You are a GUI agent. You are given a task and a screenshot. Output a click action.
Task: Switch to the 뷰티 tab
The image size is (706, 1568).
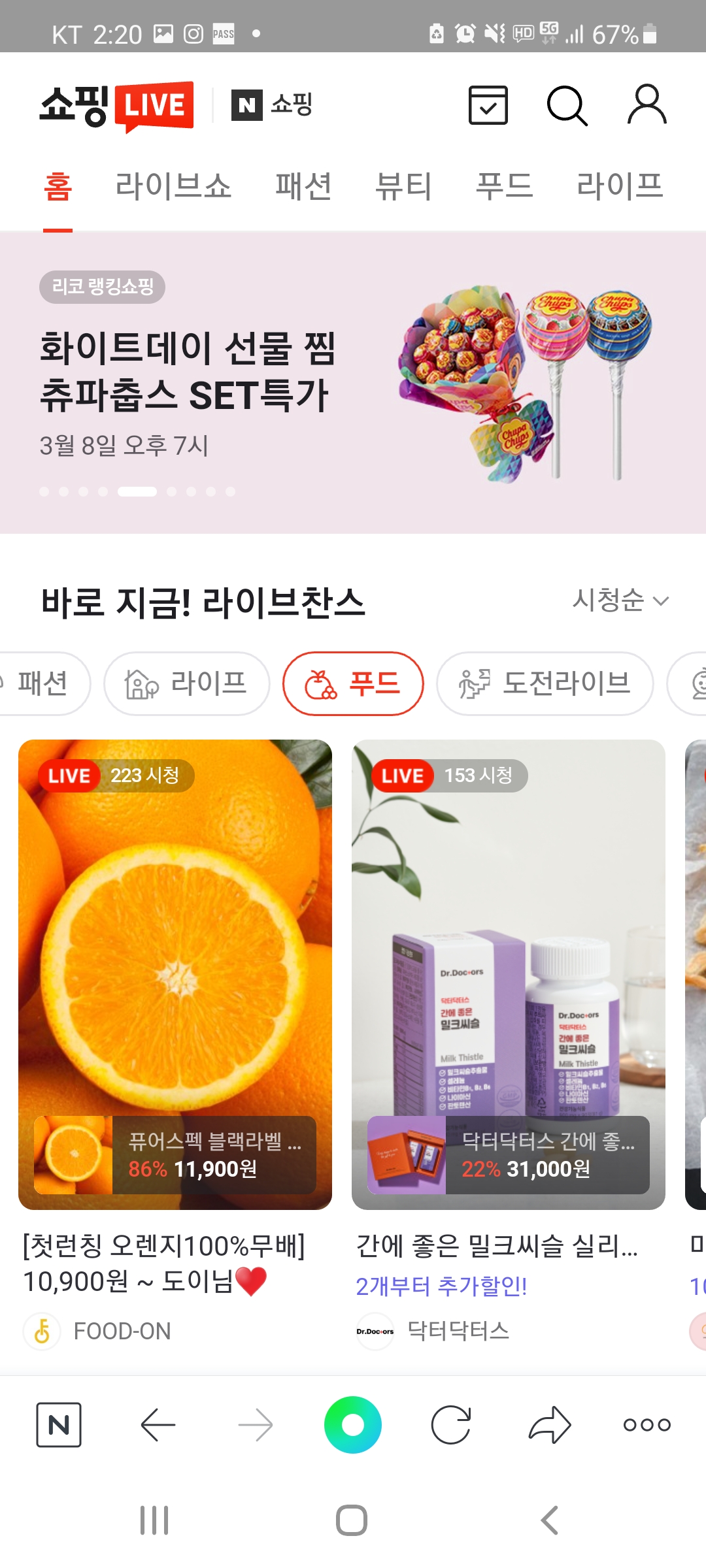click(403, 186)
